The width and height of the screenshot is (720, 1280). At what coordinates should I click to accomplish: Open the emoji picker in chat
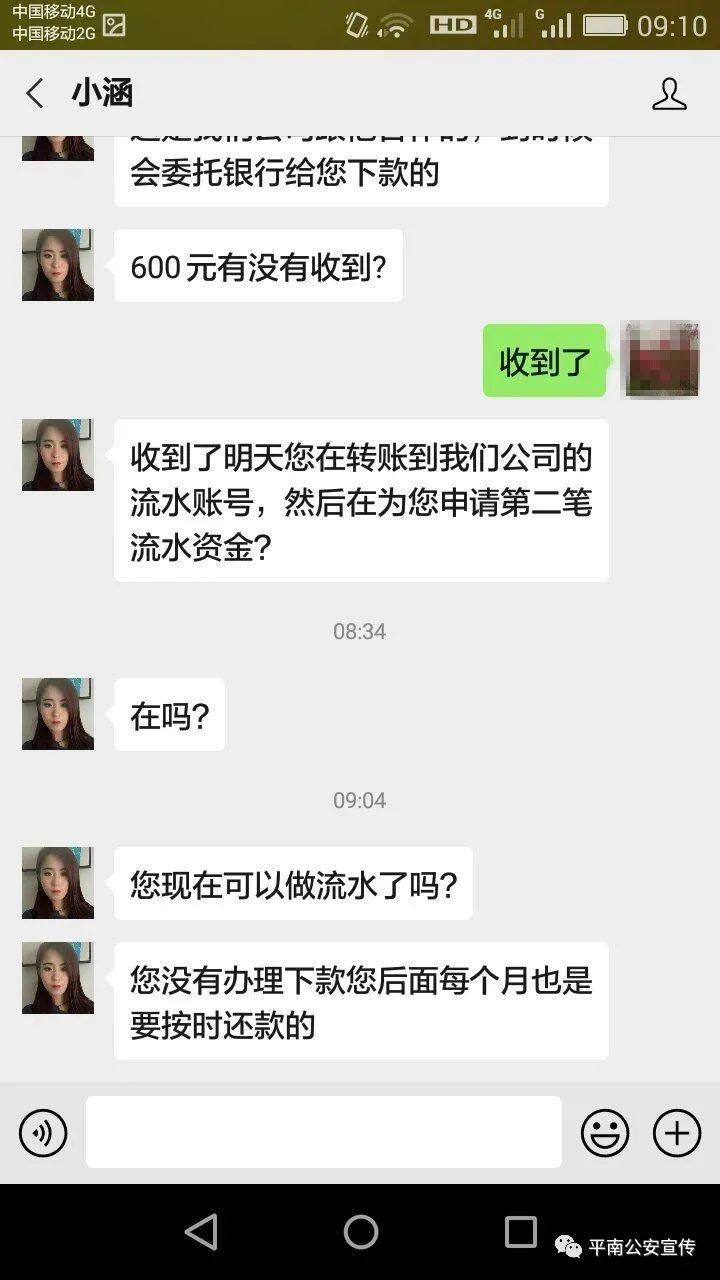[x=605, y=1133]
